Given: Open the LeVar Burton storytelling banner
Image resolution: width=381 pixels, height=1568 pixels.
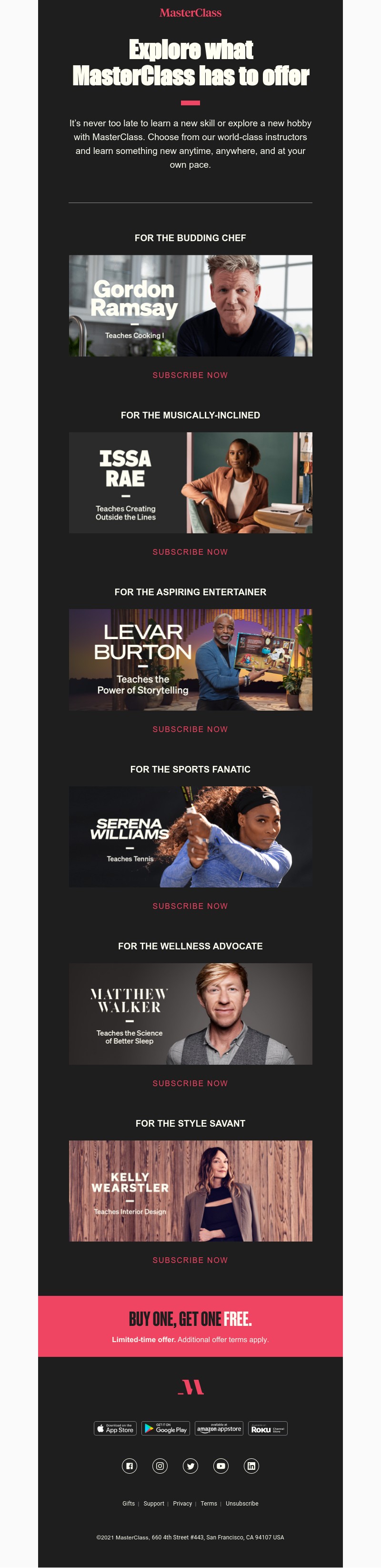Looking at the screenshot, I should click(x=190, y=660).
